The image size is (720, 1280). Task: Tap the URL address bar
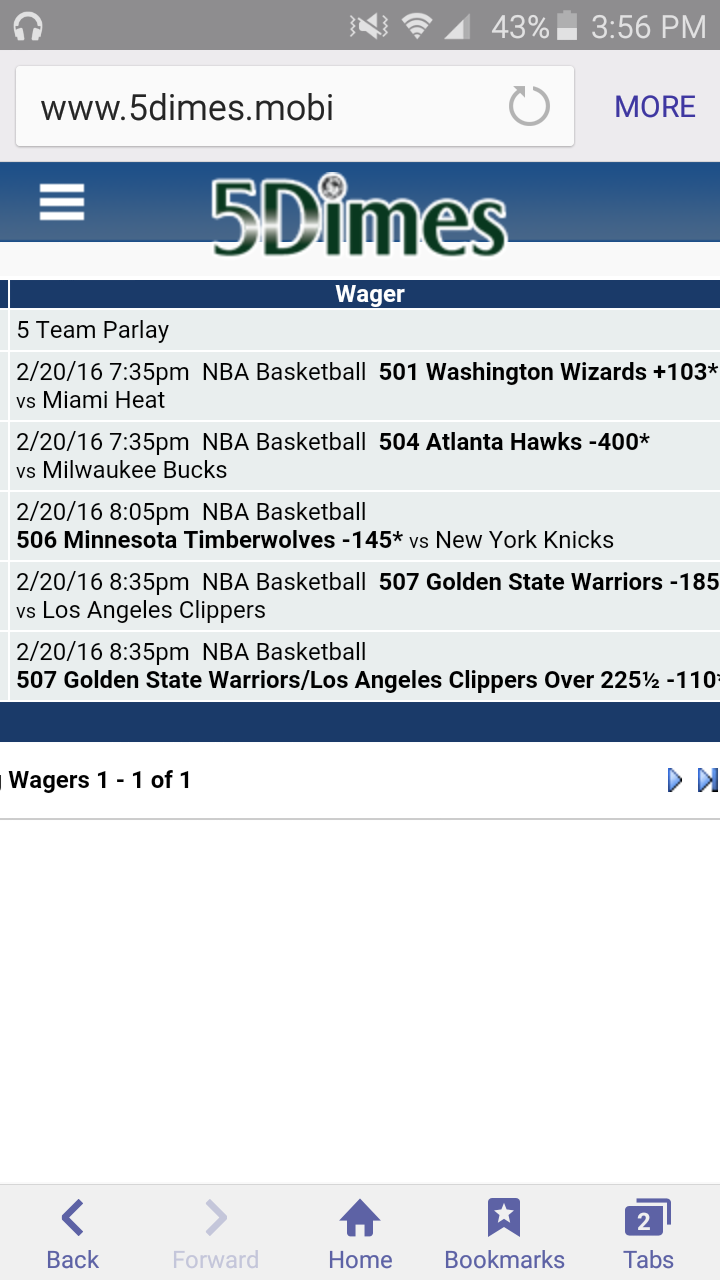260,107
